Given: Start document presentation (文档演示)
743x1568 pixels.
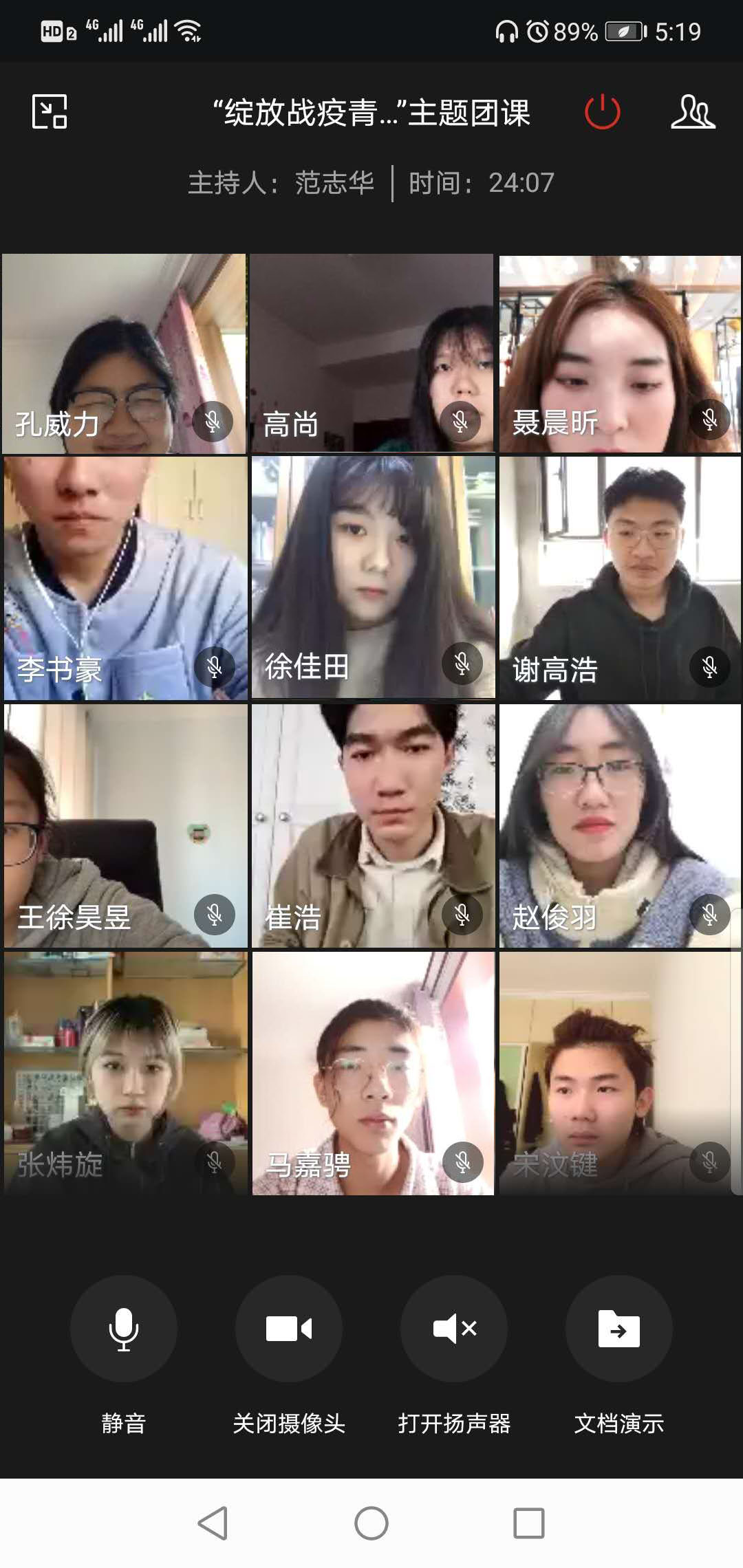Looking at the screenshot, I should pyautogui.click(x=619, y=1329).
